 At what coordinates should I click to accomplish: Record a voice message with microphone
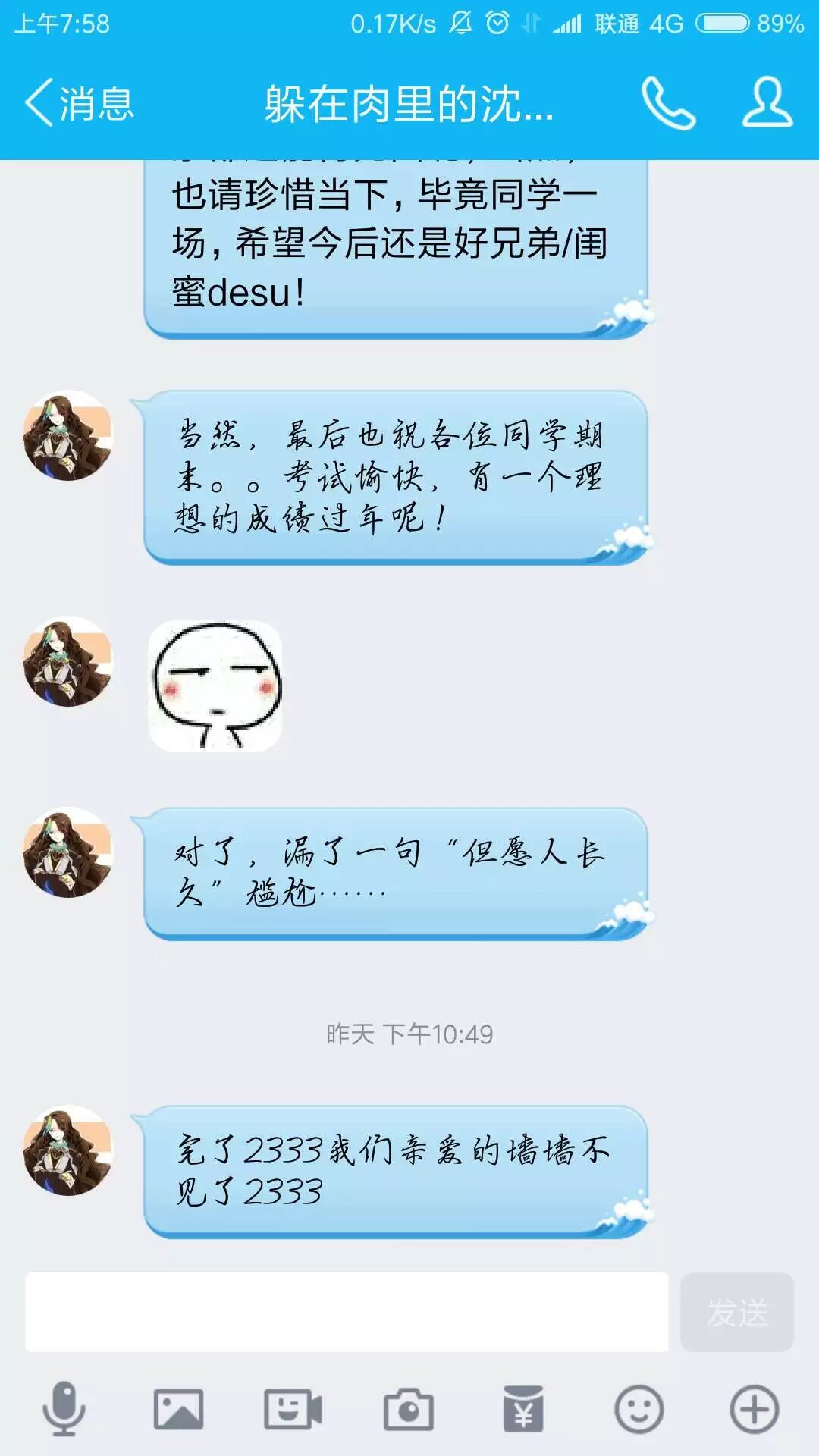(64, 1410)
